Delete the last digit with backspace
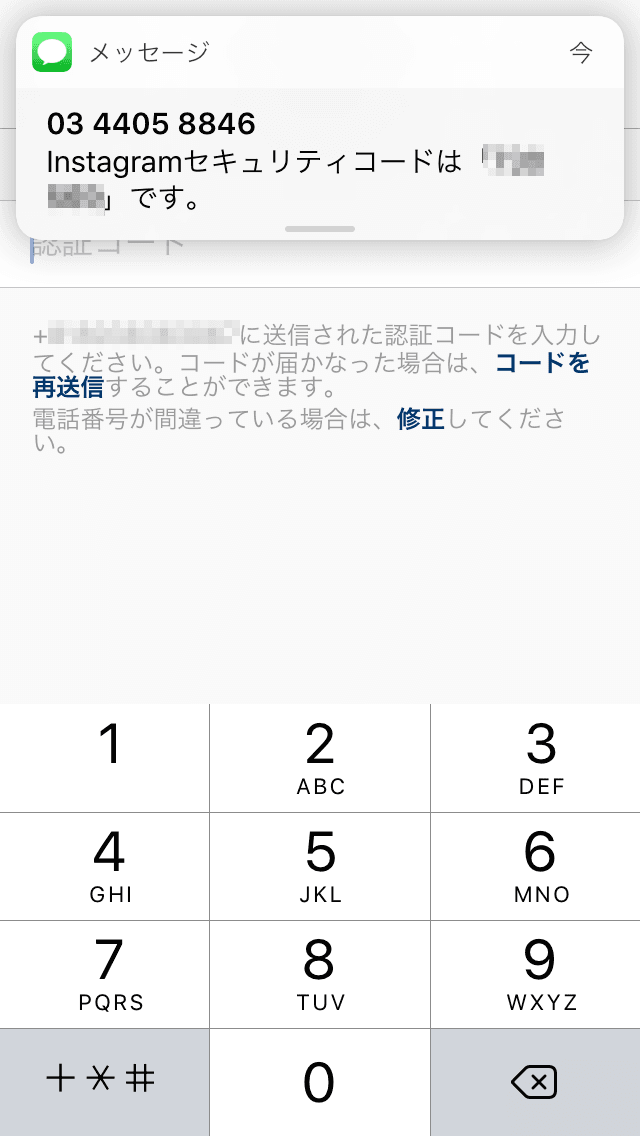 (535, 1082)
